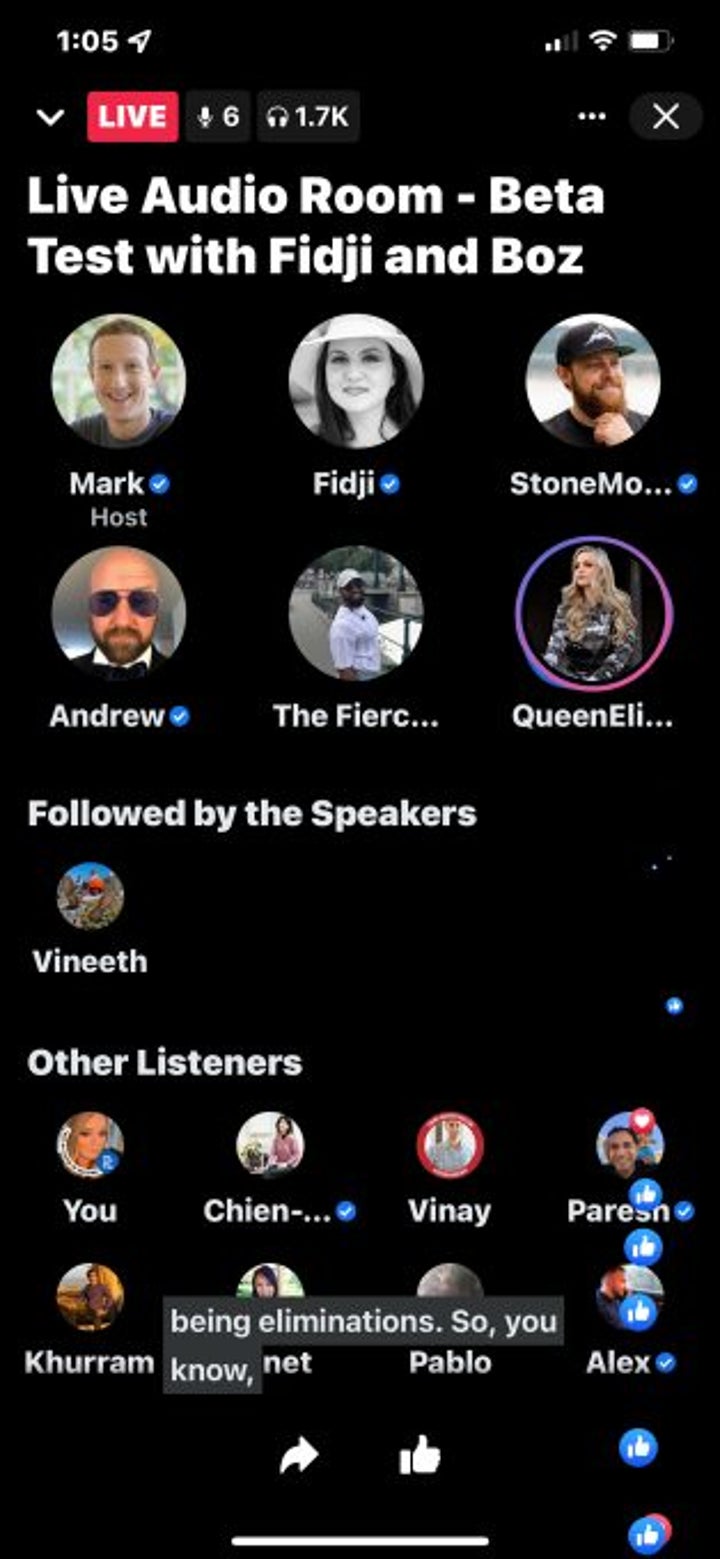Open speaker Fidji's profile

click(355, 381)
